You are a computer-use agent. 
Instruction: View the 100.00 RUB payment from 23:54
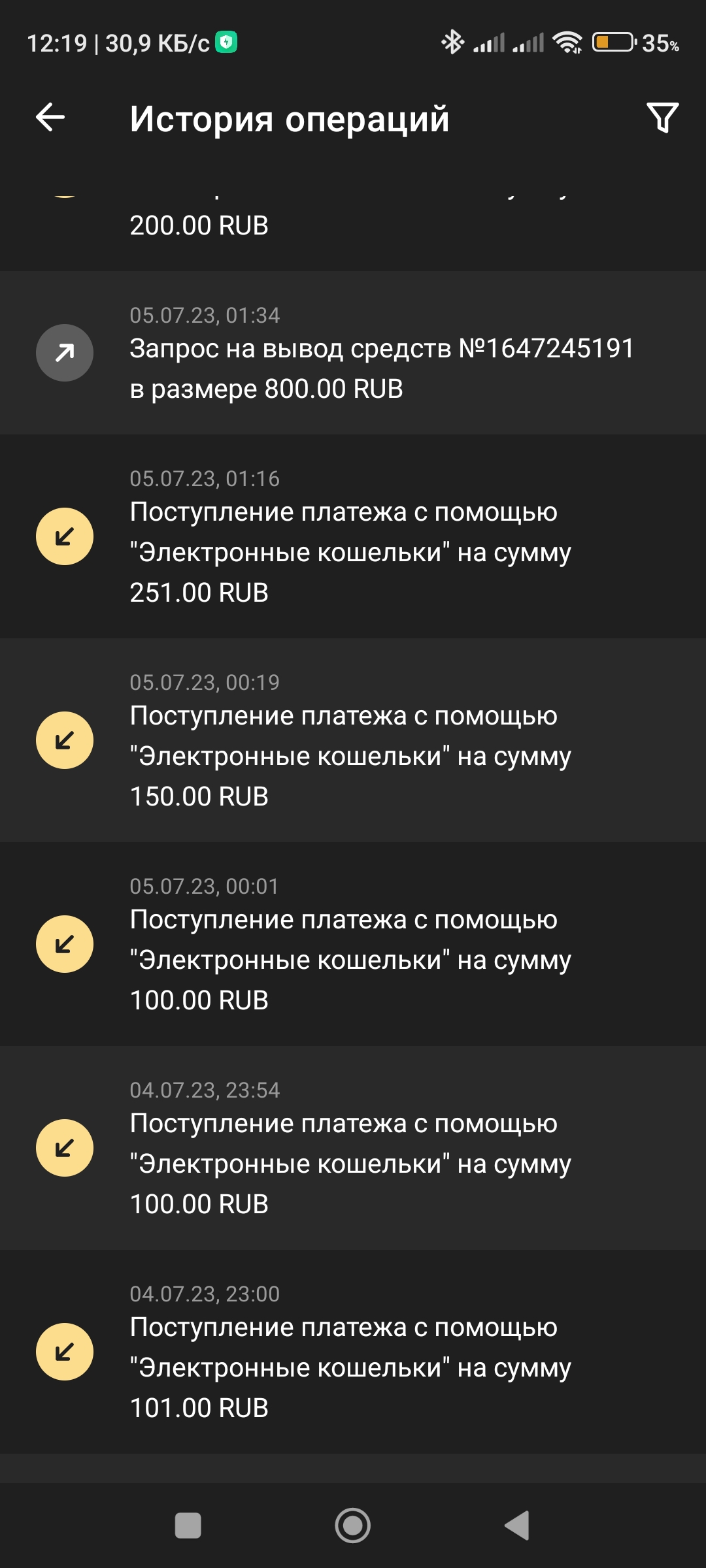click(x=353, y=1148)
